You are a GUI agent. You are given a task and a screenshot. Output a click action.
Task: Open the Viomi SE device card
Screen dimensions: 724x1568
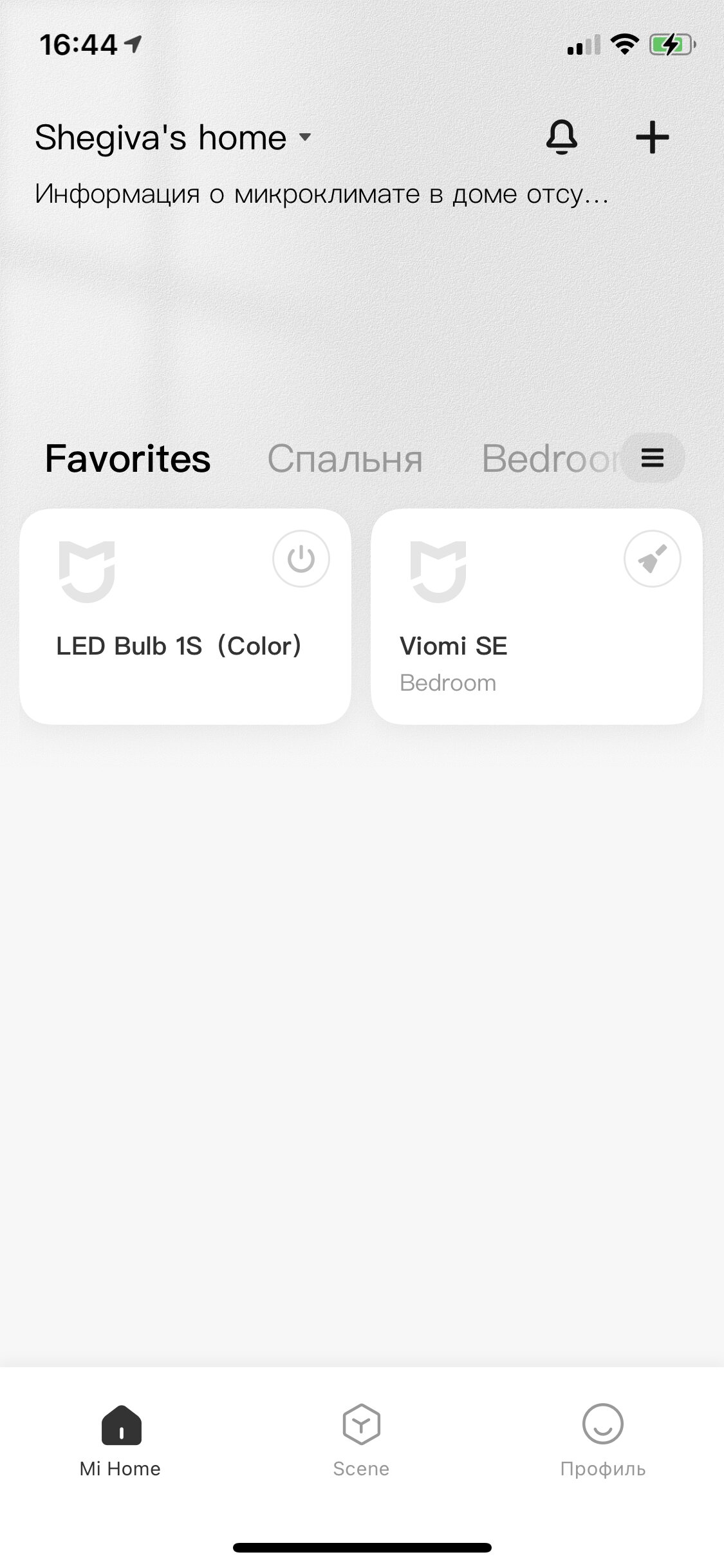[536, 617]
